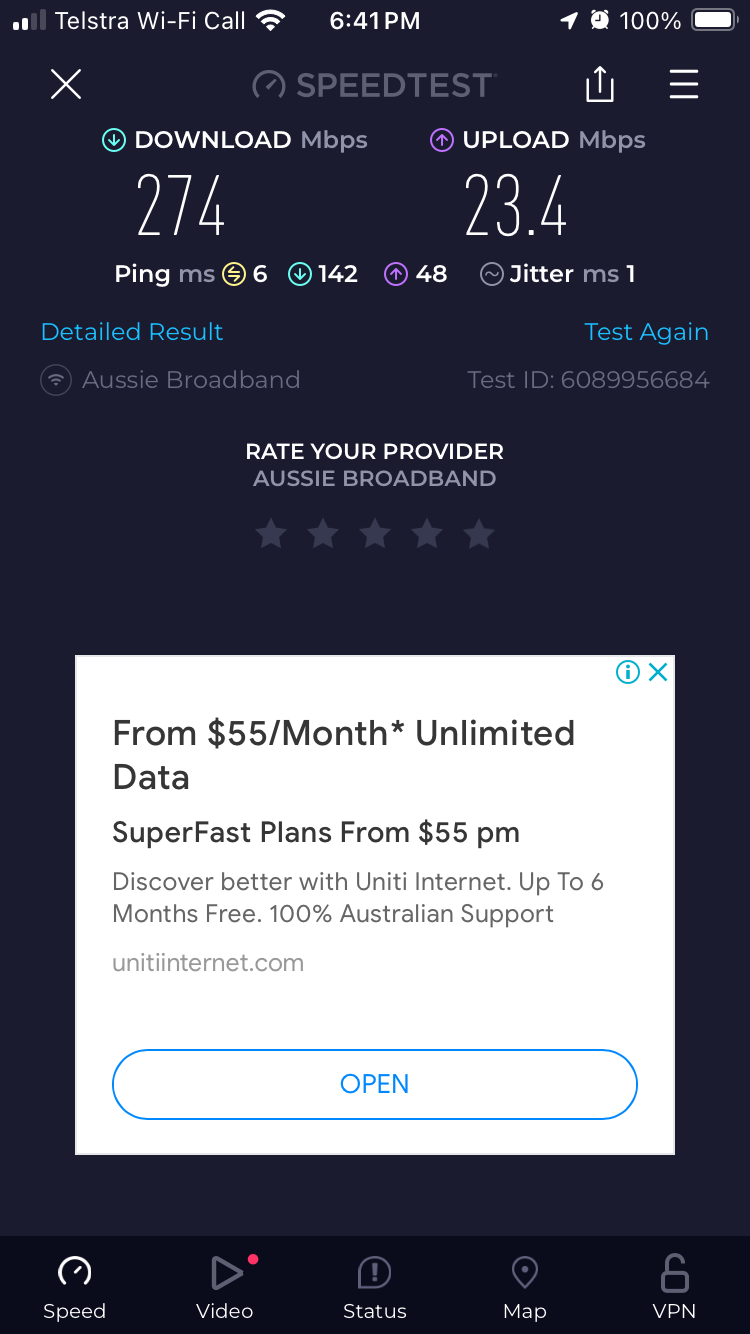The width and height of the screenshot is (750, 1334).
Task: Open the hamburger menu
Action: pyautogui.click(x=684, y=85)
